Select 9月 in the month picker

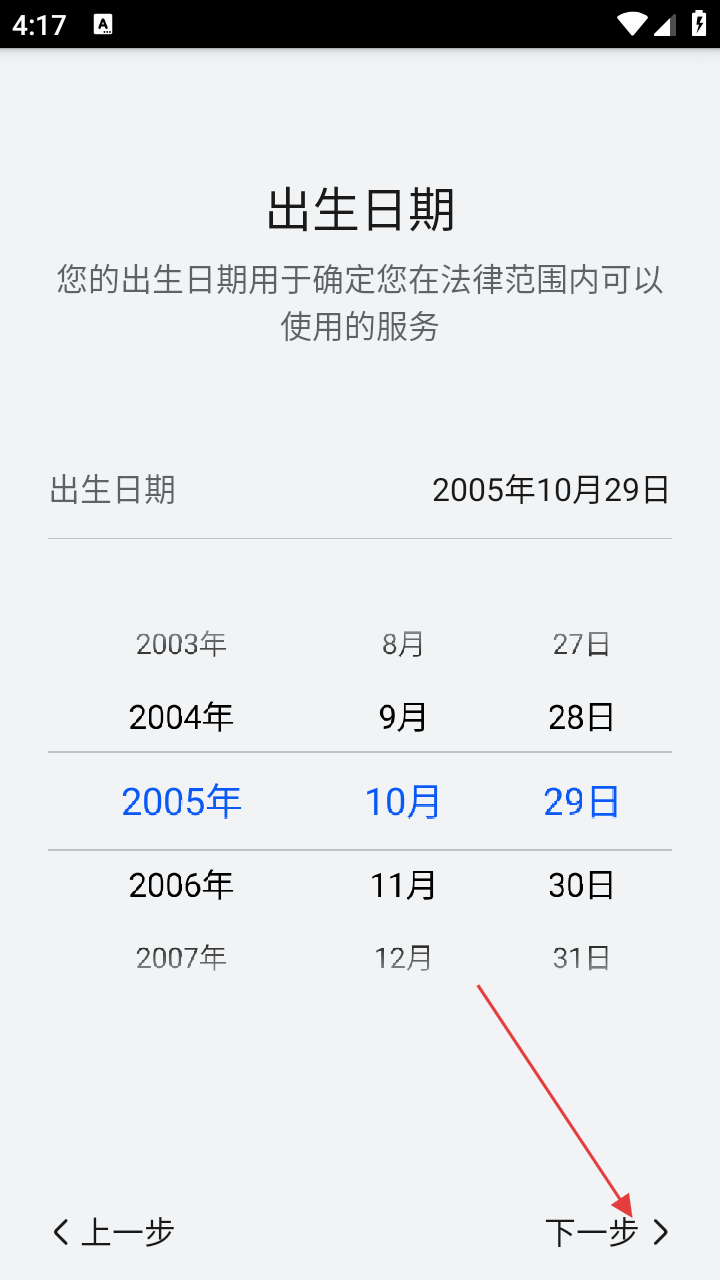click(403, 717)
